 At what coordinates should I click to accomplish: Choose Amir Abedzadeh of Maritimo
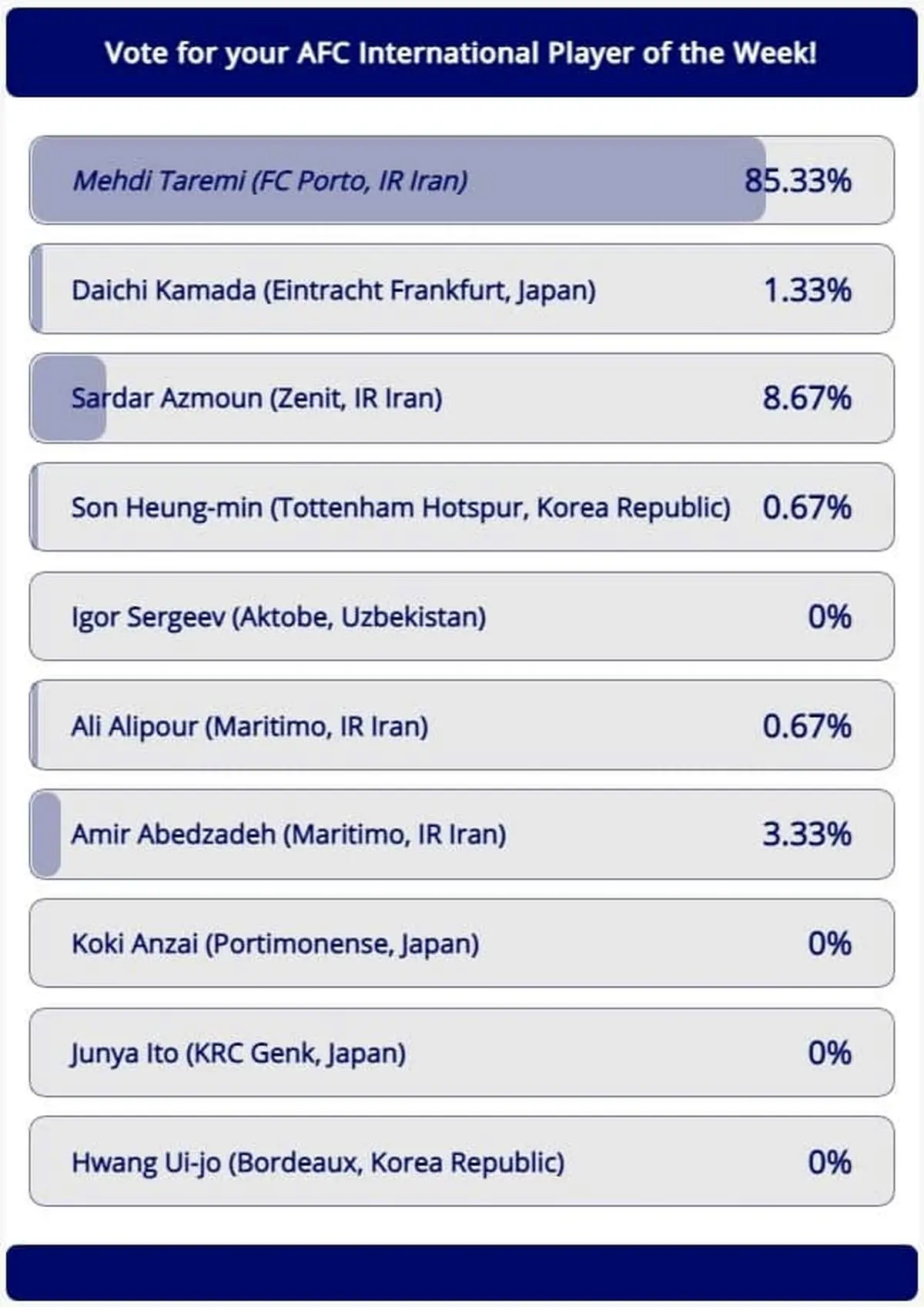(461, 834)
